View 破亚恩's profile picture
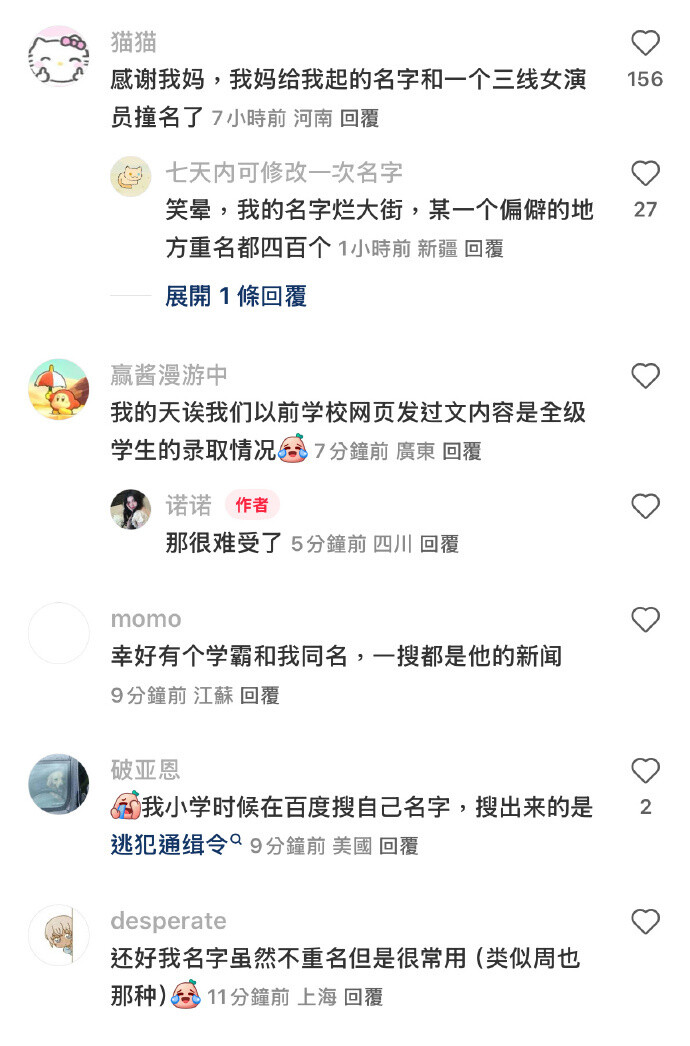 [58, 784]
